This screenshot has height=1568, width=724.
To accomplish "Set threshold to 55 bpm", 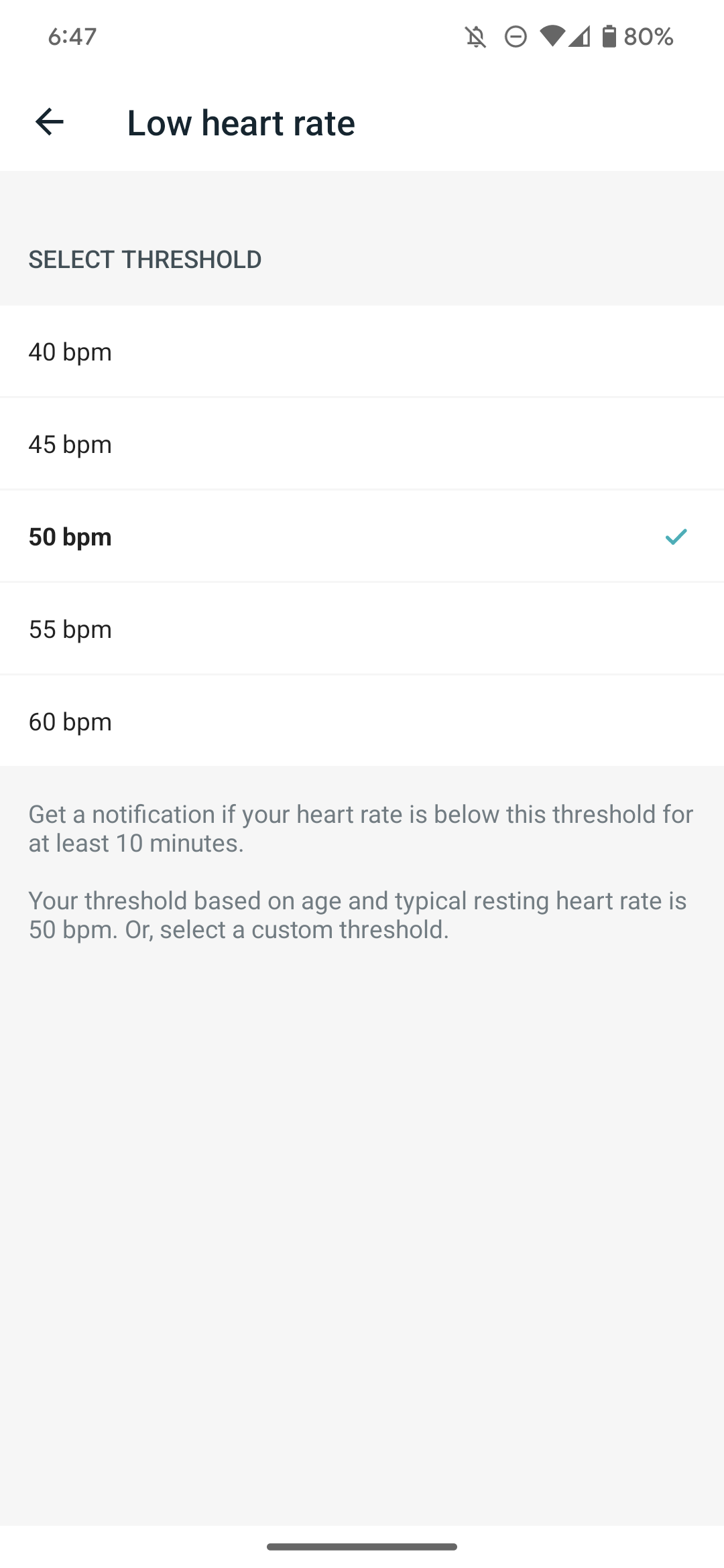I will [x=362, y=629].
